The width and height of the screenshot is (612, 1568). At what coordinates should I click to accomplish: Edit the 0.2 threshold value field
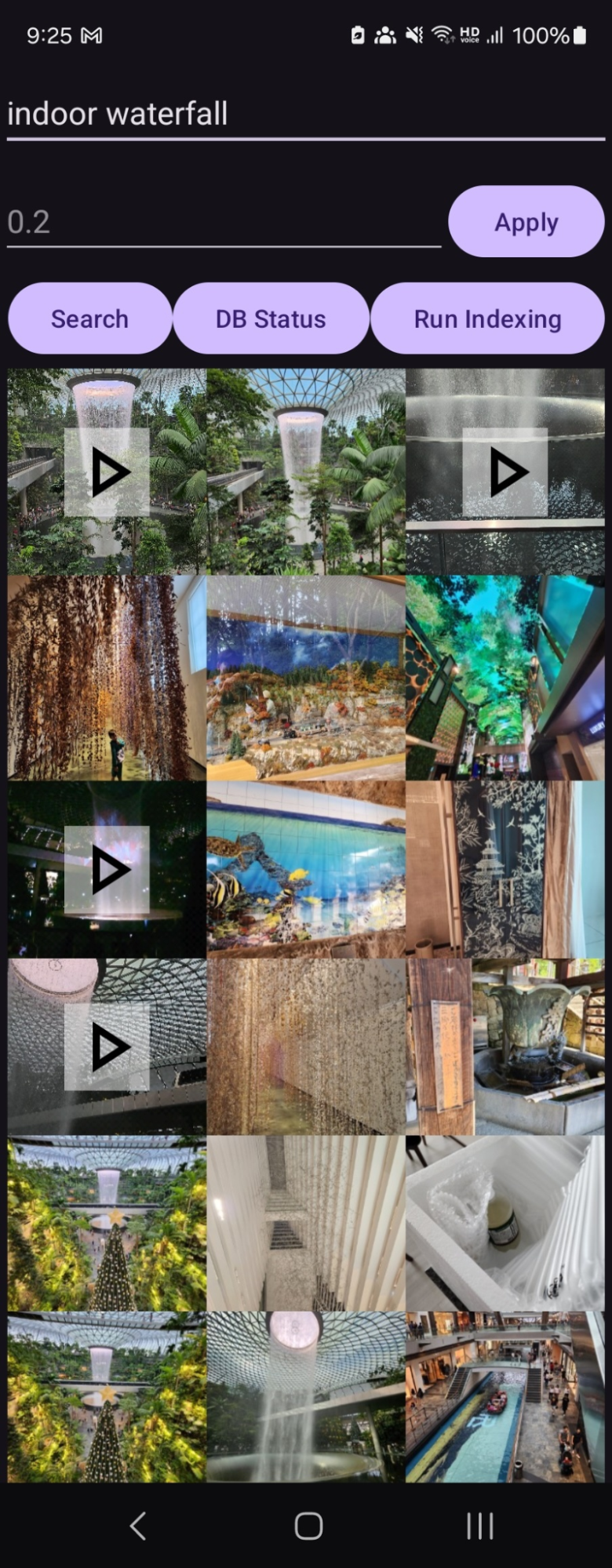[220, 221]
